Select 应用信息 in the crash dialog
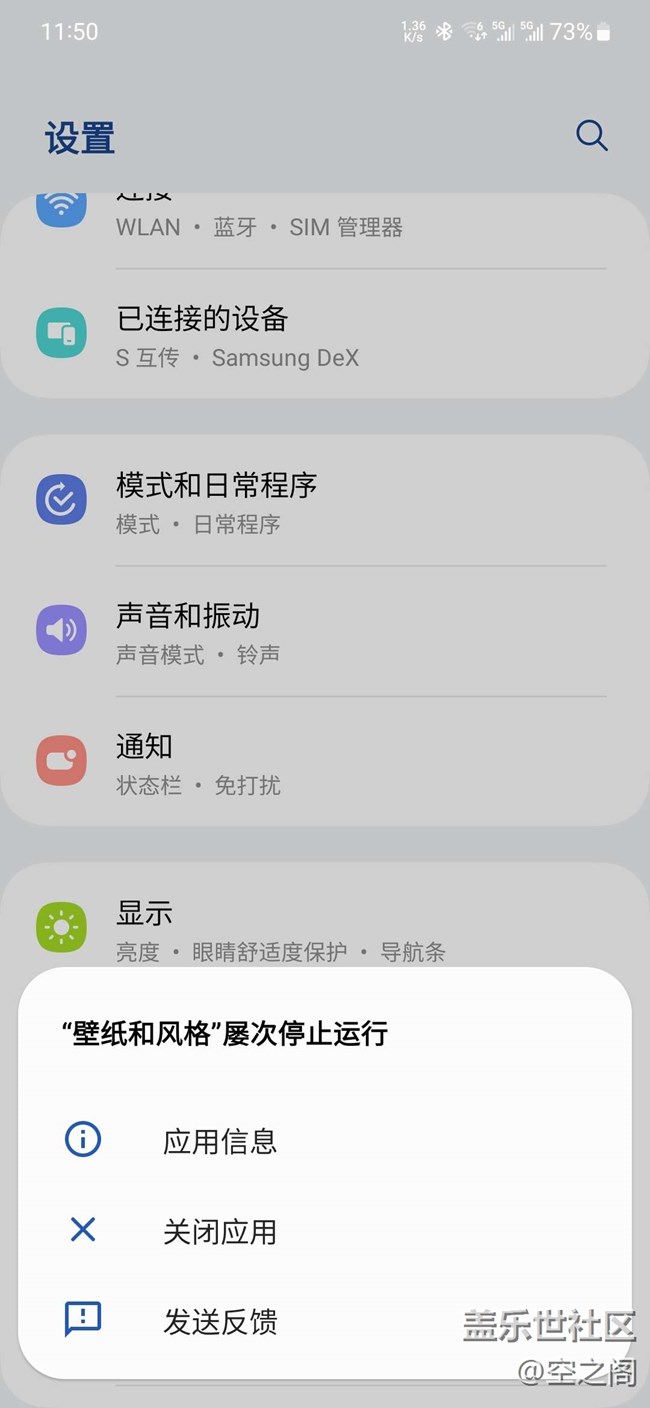650x1408 pixels. 220,1141
